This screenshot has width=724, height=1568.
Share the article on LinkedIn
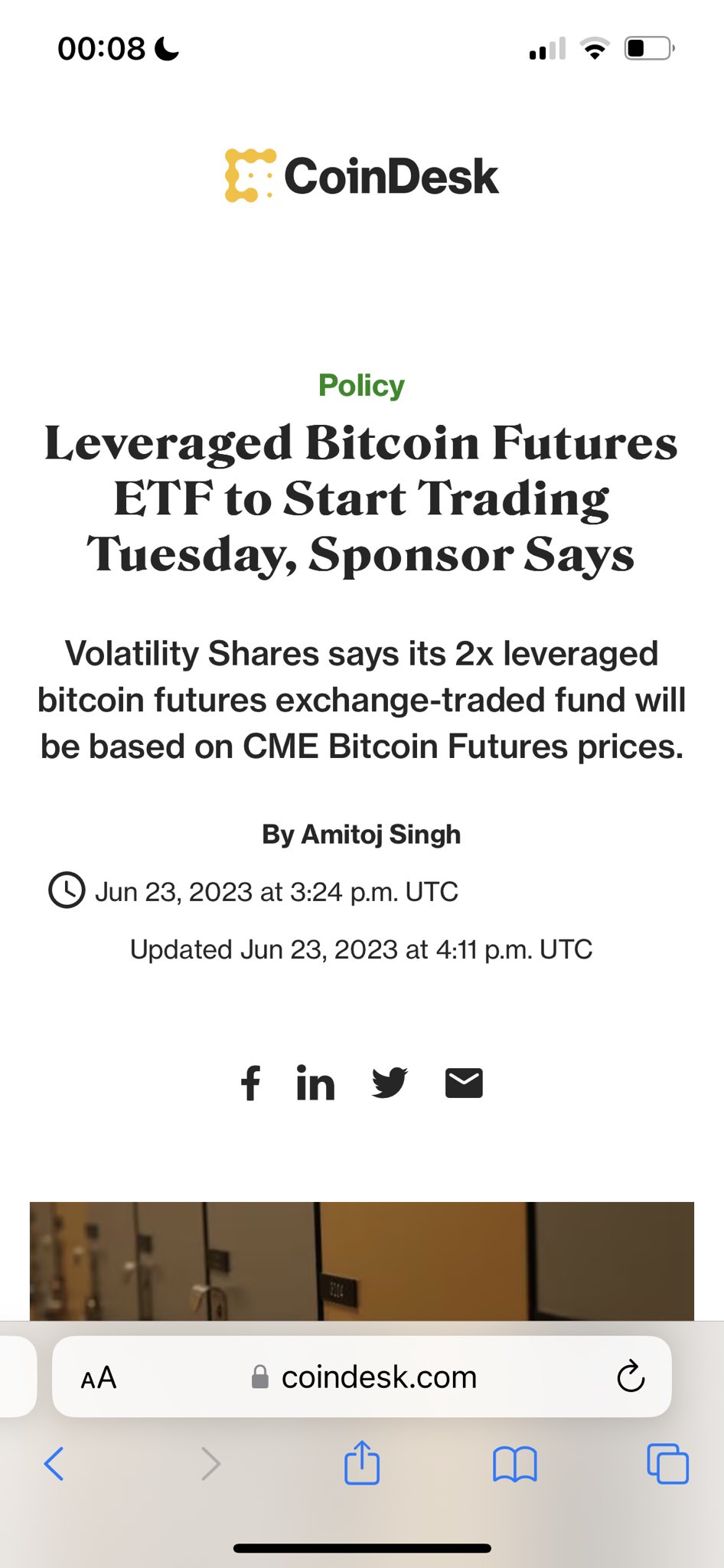click(x=315, y=1083)
